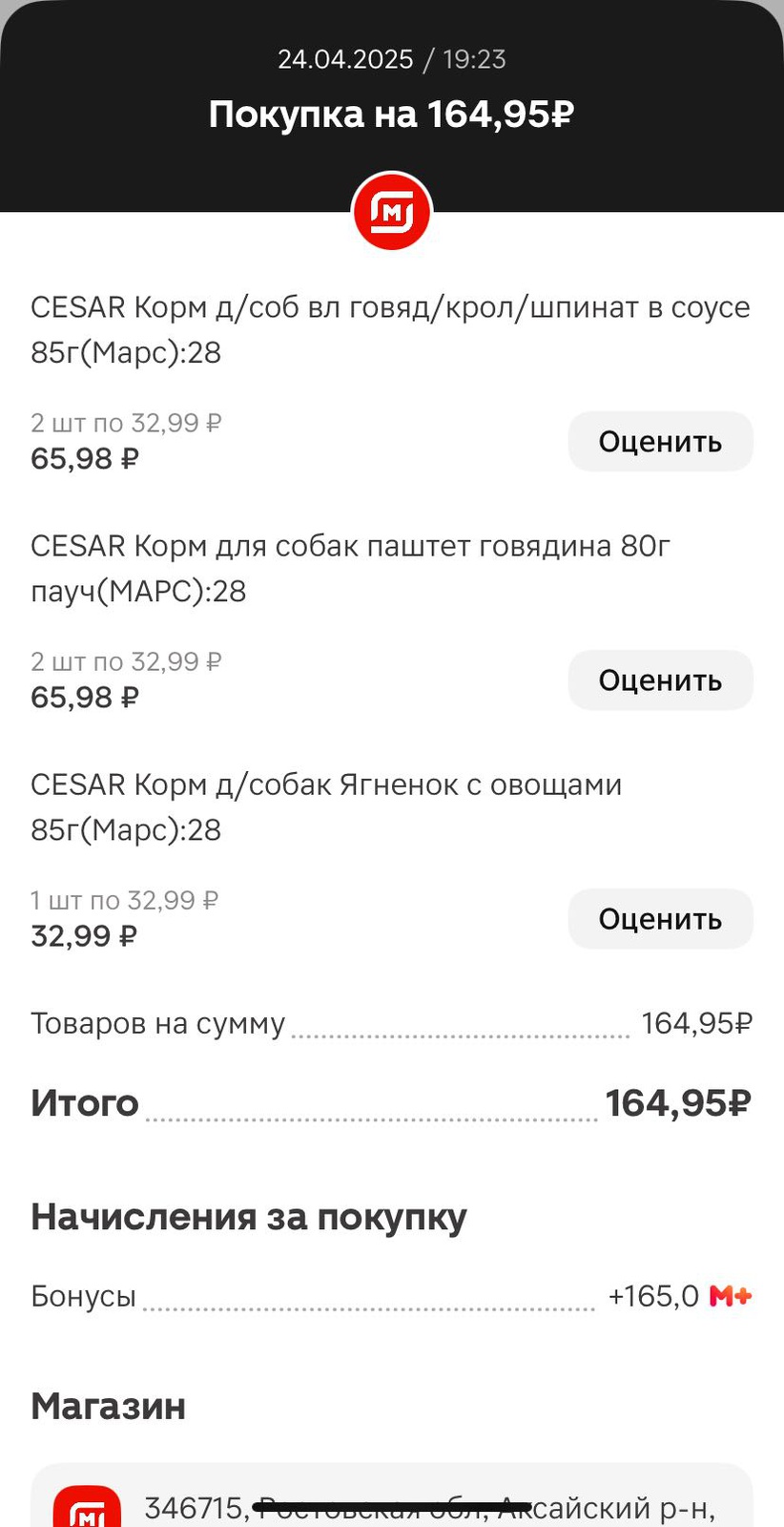Tap Оценить for CESAR паштет говядина
This screenshot has height=1527, width=784.
(660, 680)
